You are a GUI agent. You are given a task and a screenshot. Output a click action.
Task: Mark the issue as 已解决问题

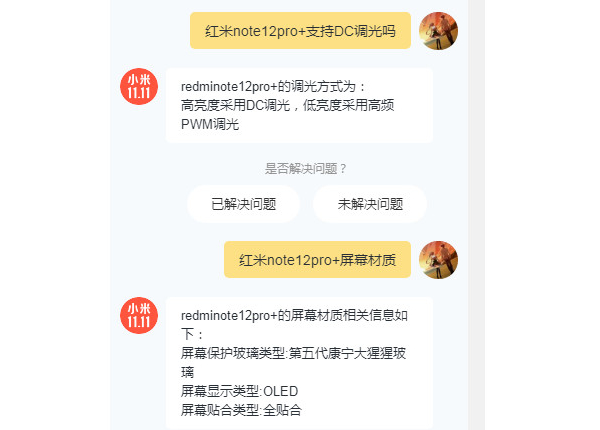(x=243, y=204)
